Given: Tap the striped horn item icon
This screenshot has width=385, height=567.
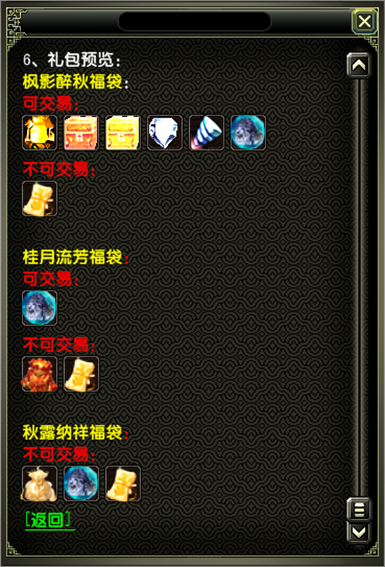Looking at the screenshot, I should [206, 133].
